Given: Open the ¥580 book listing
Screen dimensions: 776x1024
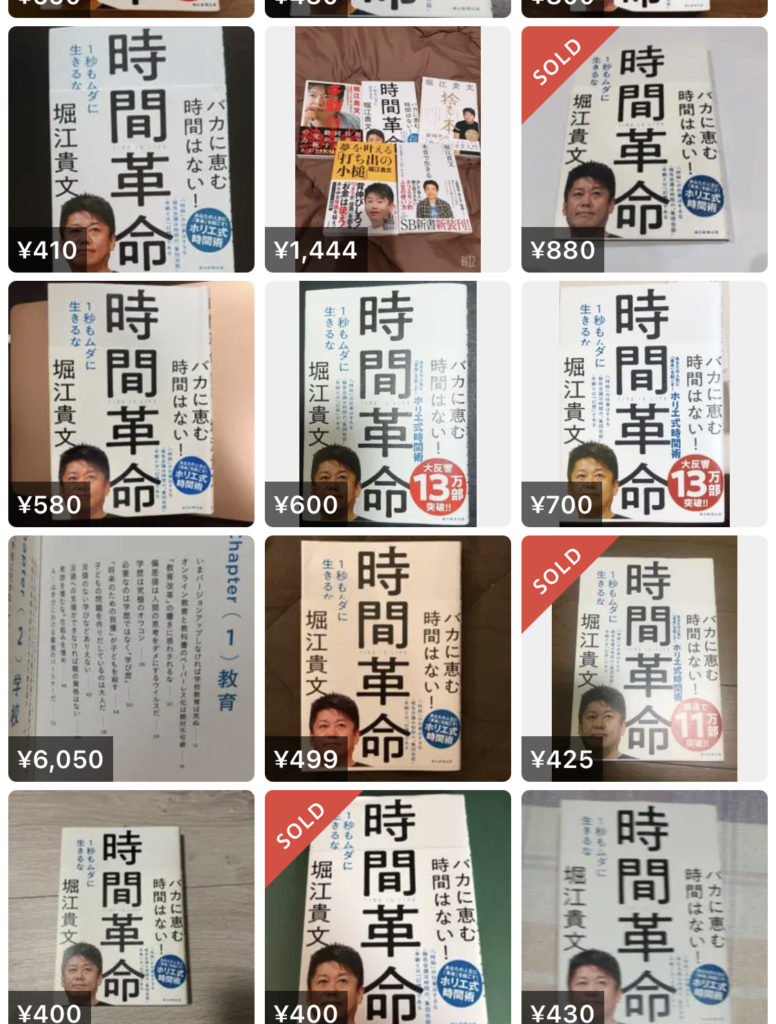Looking at the screenshot, I should [x=131, y=403].
